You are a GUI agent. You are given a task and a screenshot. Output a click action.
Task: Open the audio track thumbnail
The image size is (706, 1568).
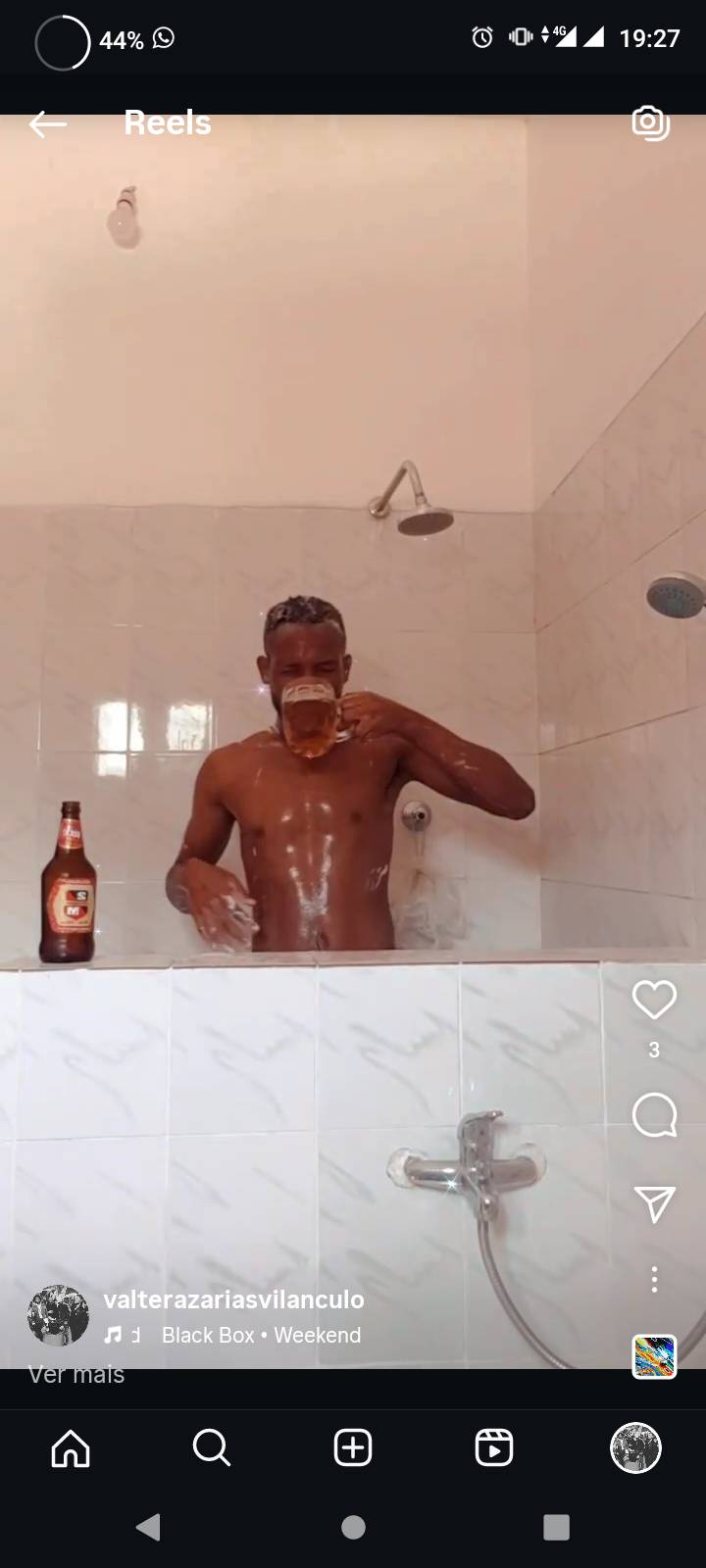tap(654, 1357)
